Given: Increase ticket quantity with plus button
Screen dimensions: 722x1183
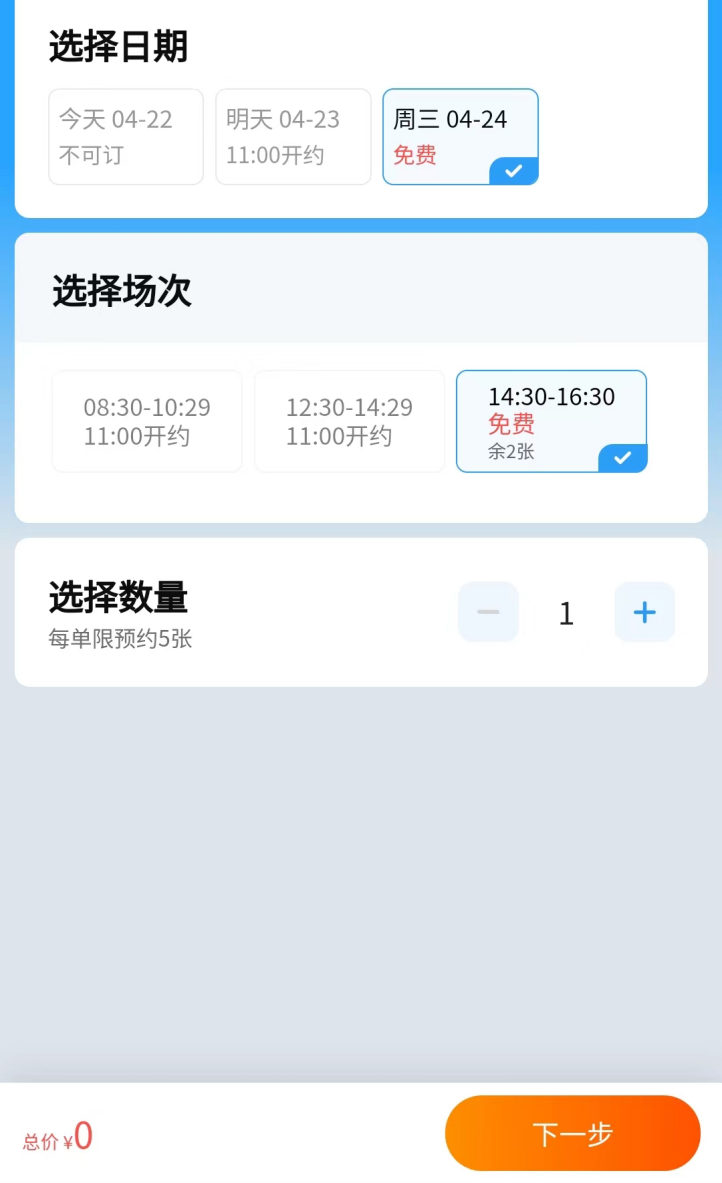Looking at the screenshot, I should click(x=645, y=612).
